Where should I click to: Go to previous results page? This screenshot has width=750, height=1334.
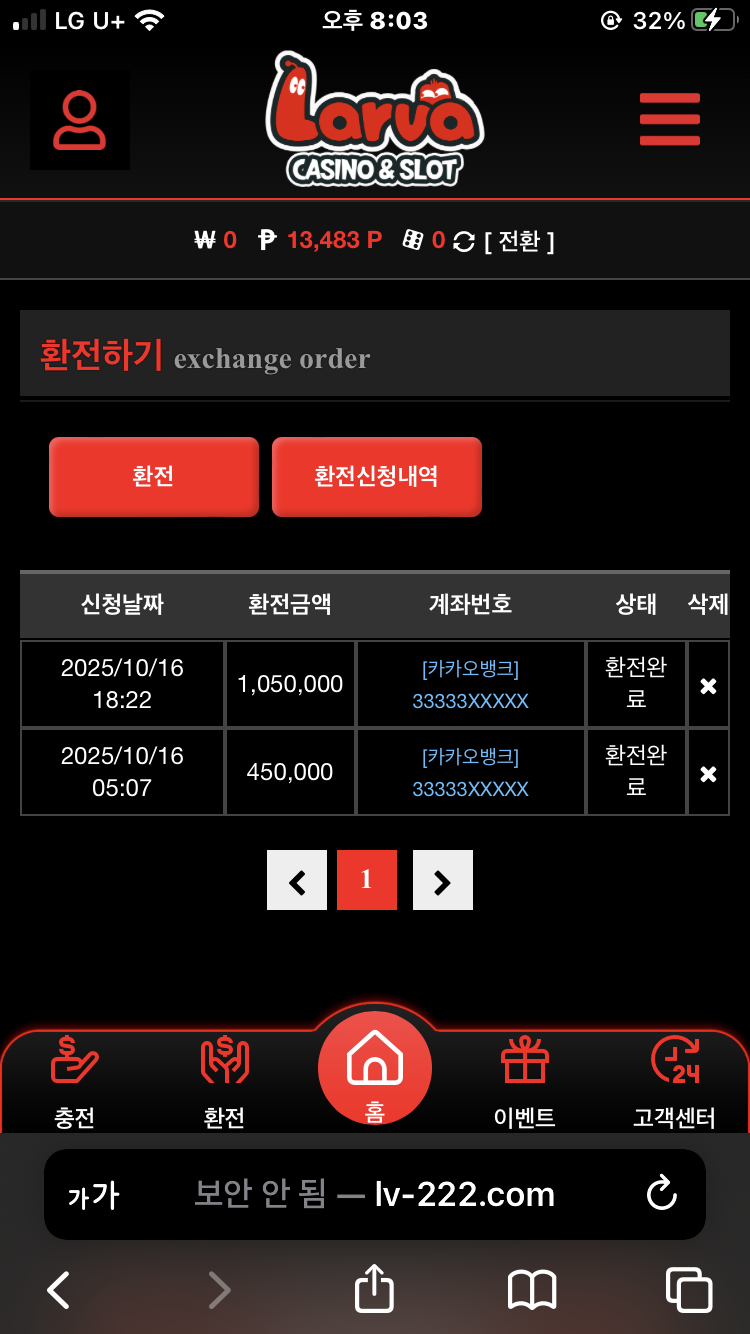297,881
